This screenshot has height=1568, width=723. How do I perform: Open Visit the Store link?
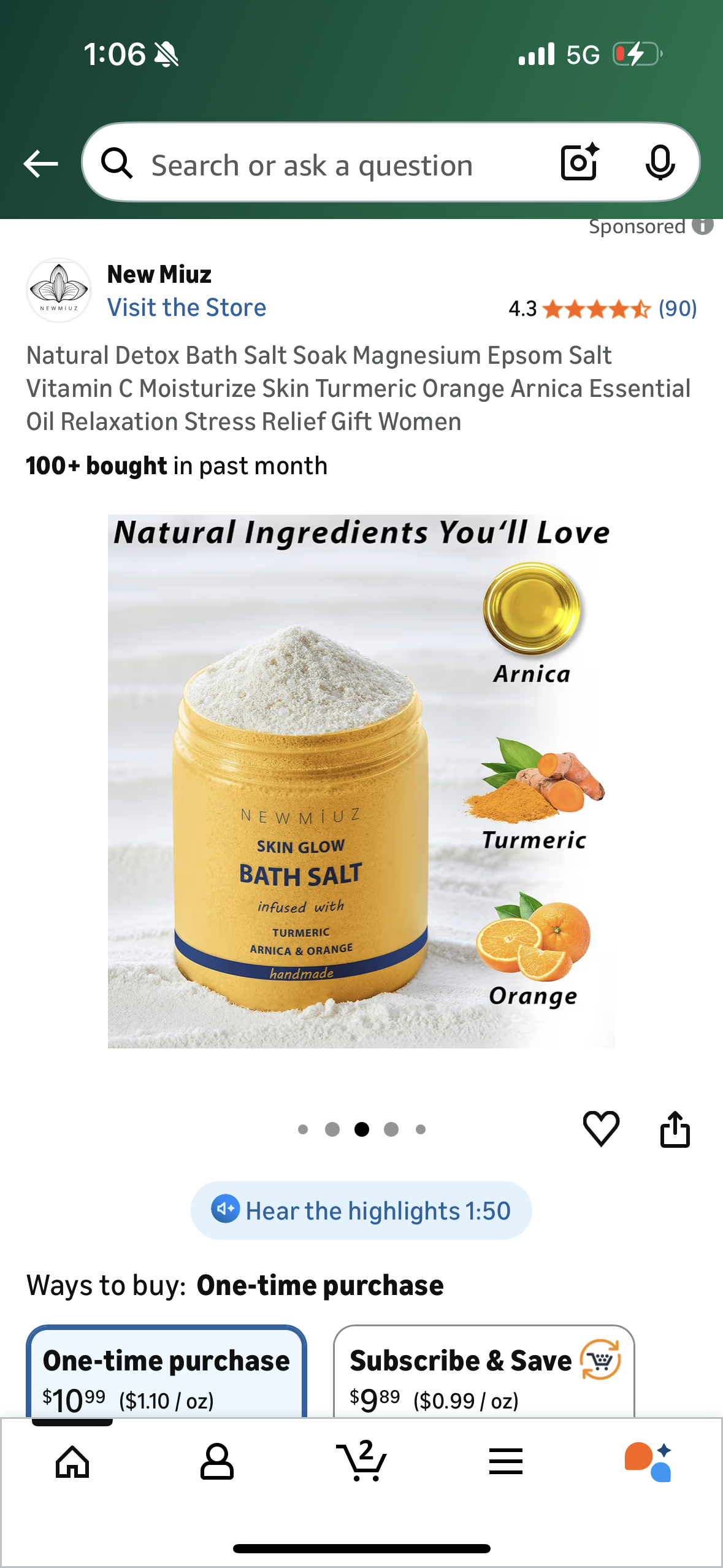(x=186, y=307)
